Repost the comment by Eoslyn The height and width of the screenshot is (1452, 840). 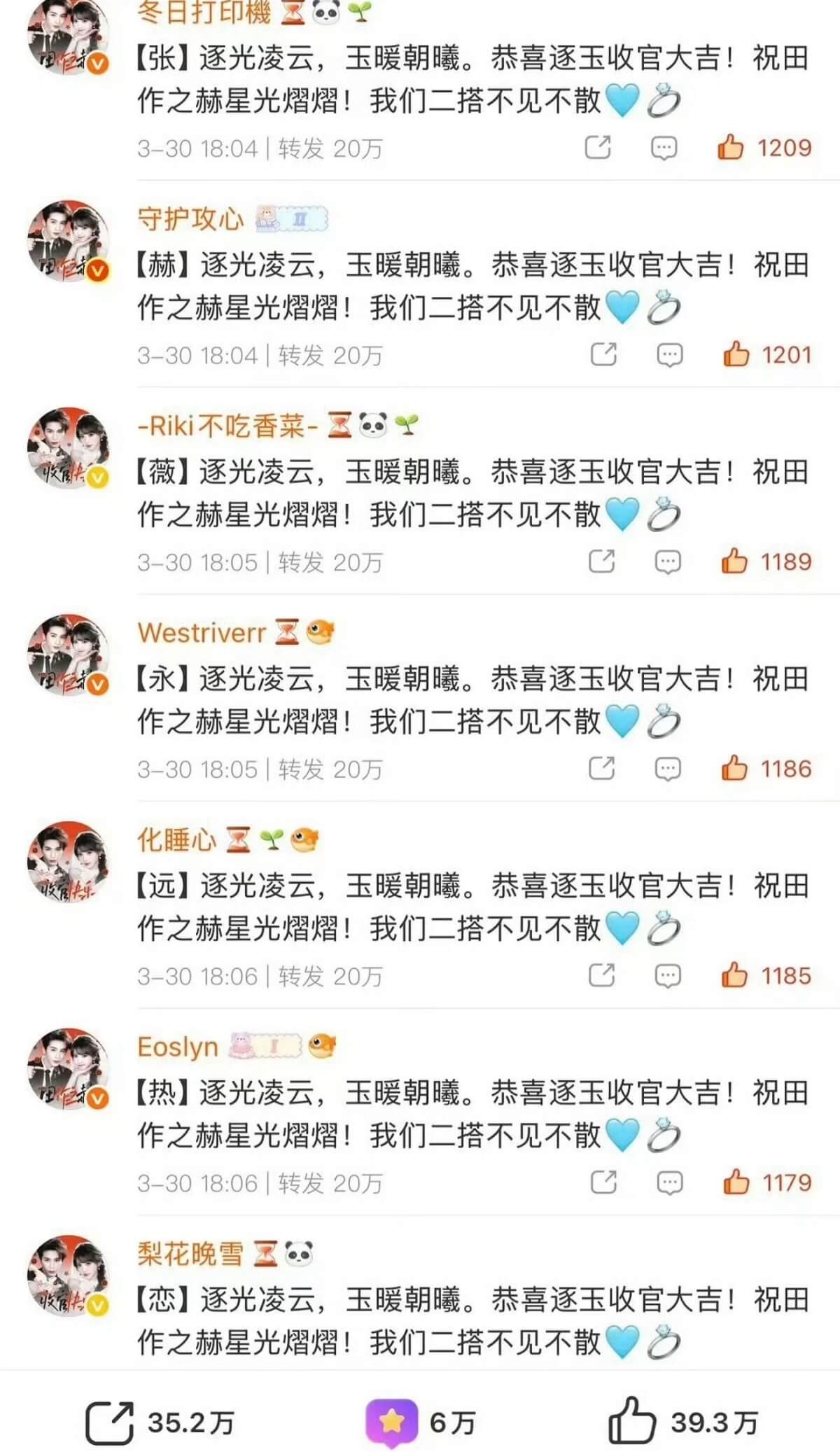pos(603,1182)
